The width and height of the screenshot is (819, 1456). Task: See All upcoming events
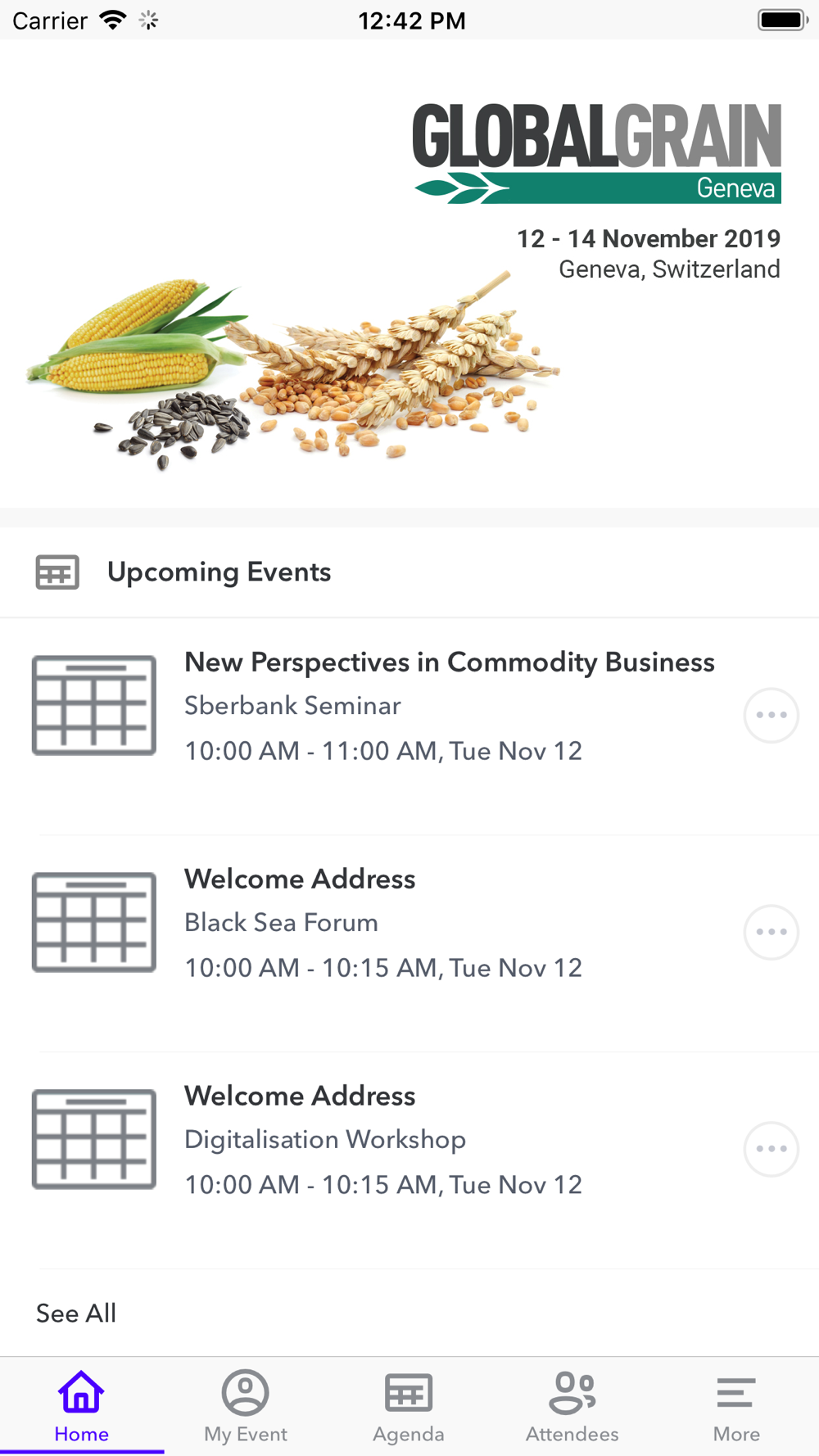(x=76, y=1314)
